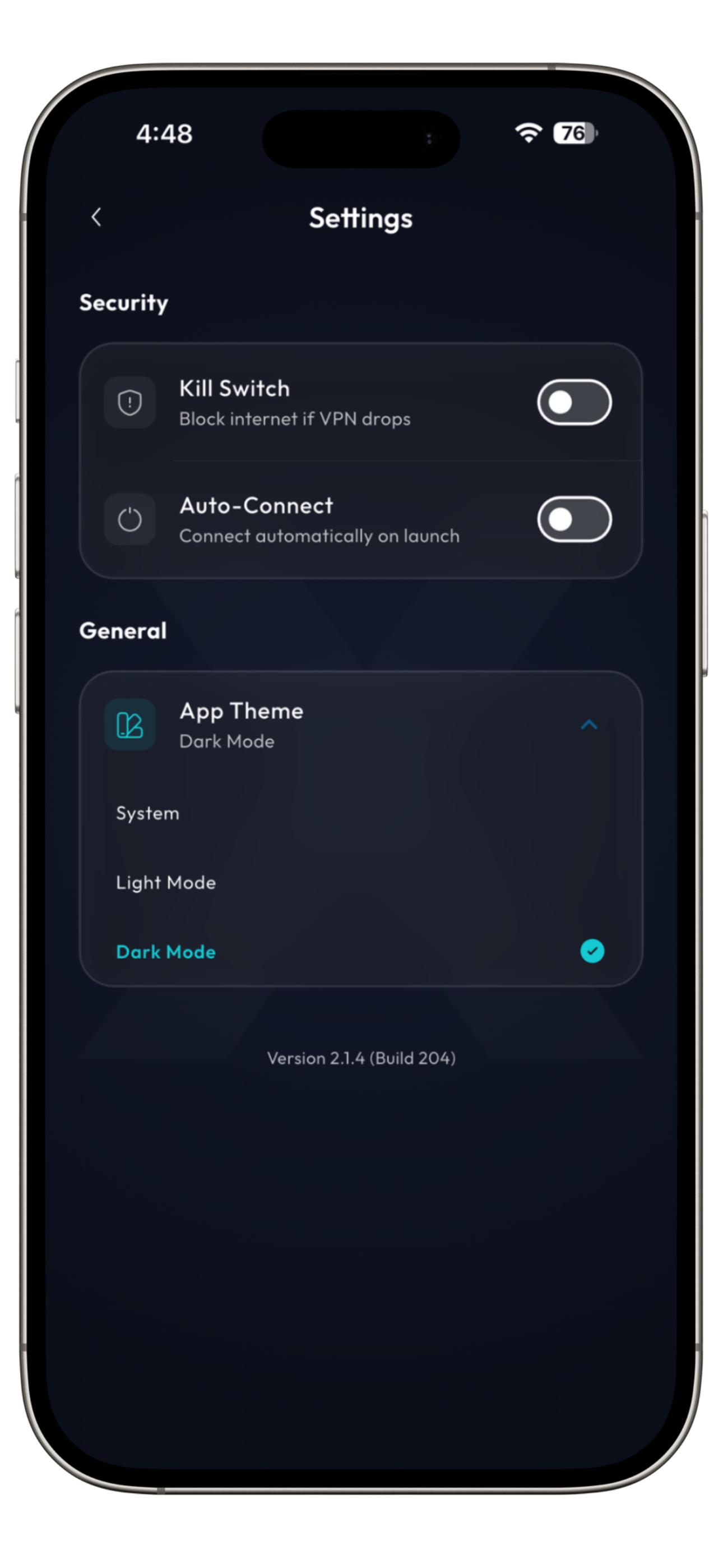This screenshot has width=723, height=1568.
Task: Go back from Settings
Action: coord(96,217)
